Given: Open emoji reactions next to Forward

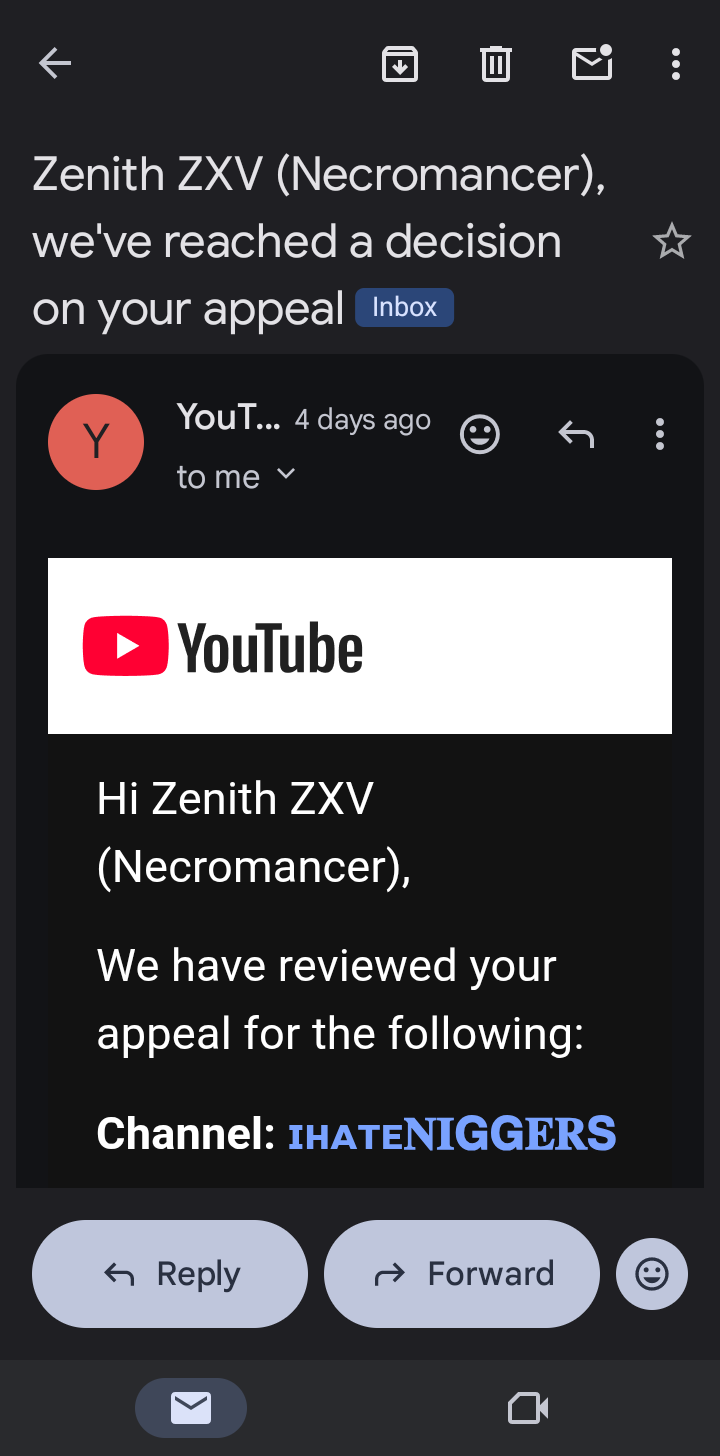Looking at the screenshot, I should 652,1274.
